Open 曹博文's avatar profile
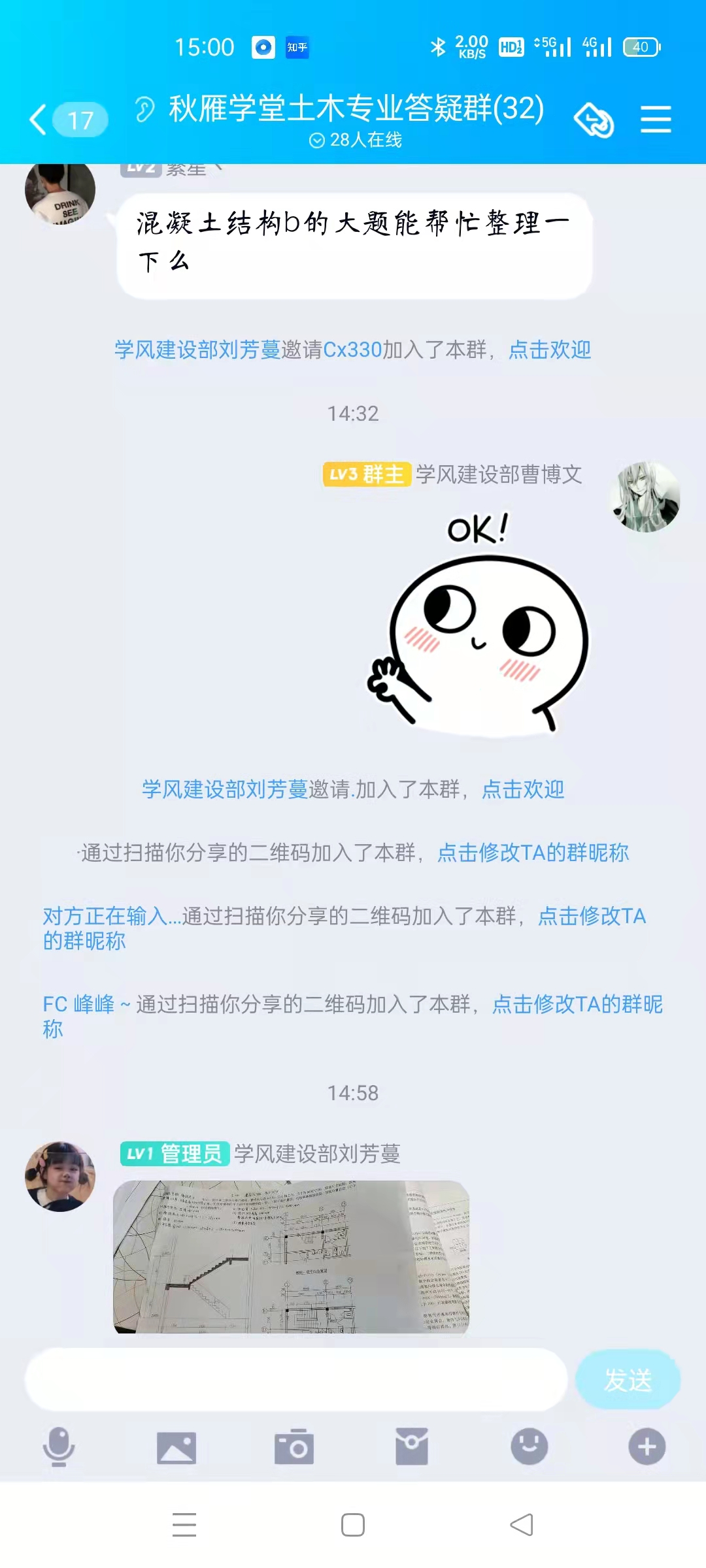The height and width of the screenshot is (1568, 706). [x=645, y=497]
